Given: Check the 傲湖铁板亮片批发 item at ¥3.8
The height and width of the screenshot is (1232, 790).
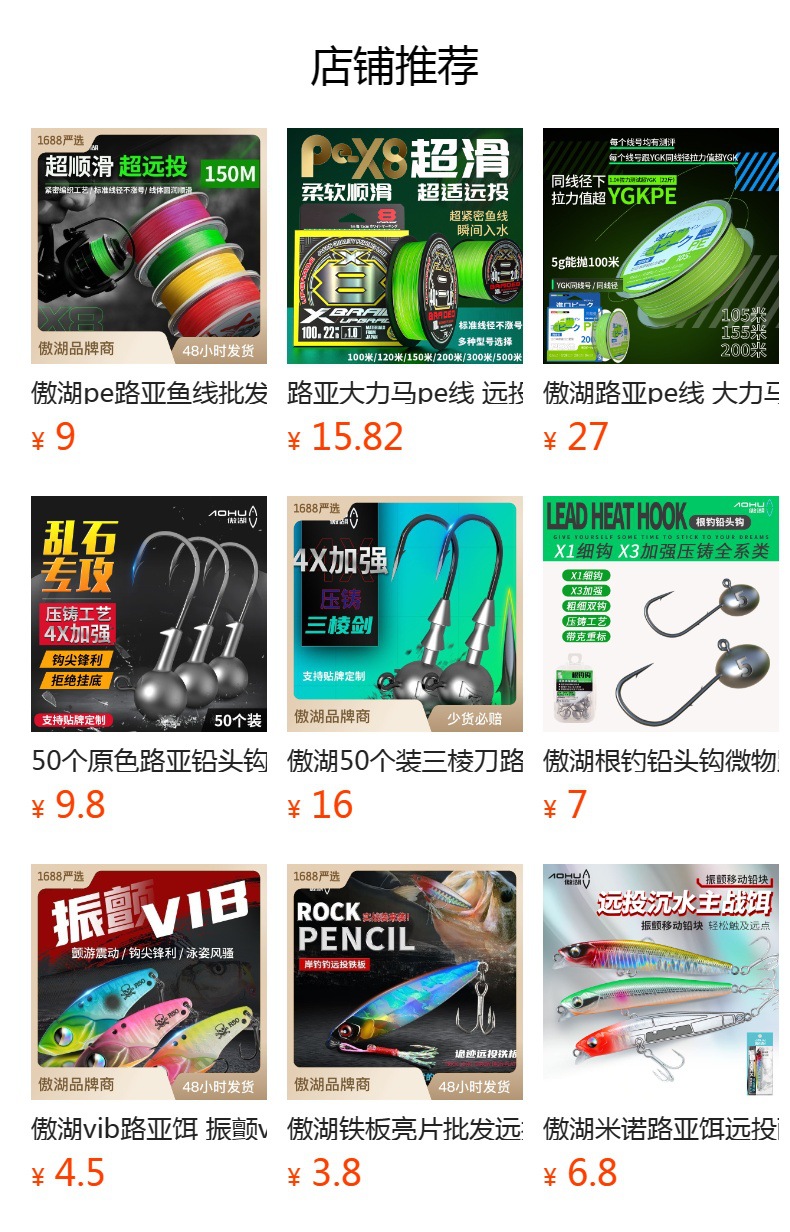Looking at the screenshot, I should click(404, 982).
